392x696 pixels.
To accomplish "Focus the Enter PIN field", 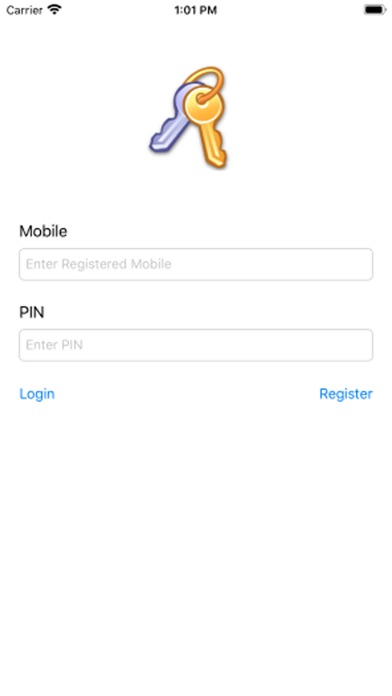I will [x=196, y=345].
